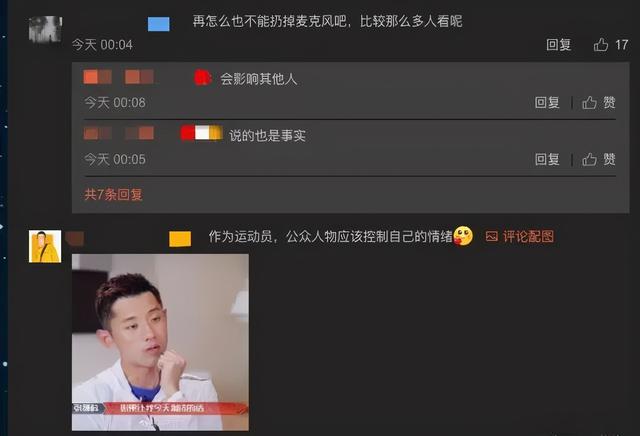The height and width of the screenshot is (436, 640).
Task: Open the first commenter's avatar profile
Action: click(x=45, y=29)
